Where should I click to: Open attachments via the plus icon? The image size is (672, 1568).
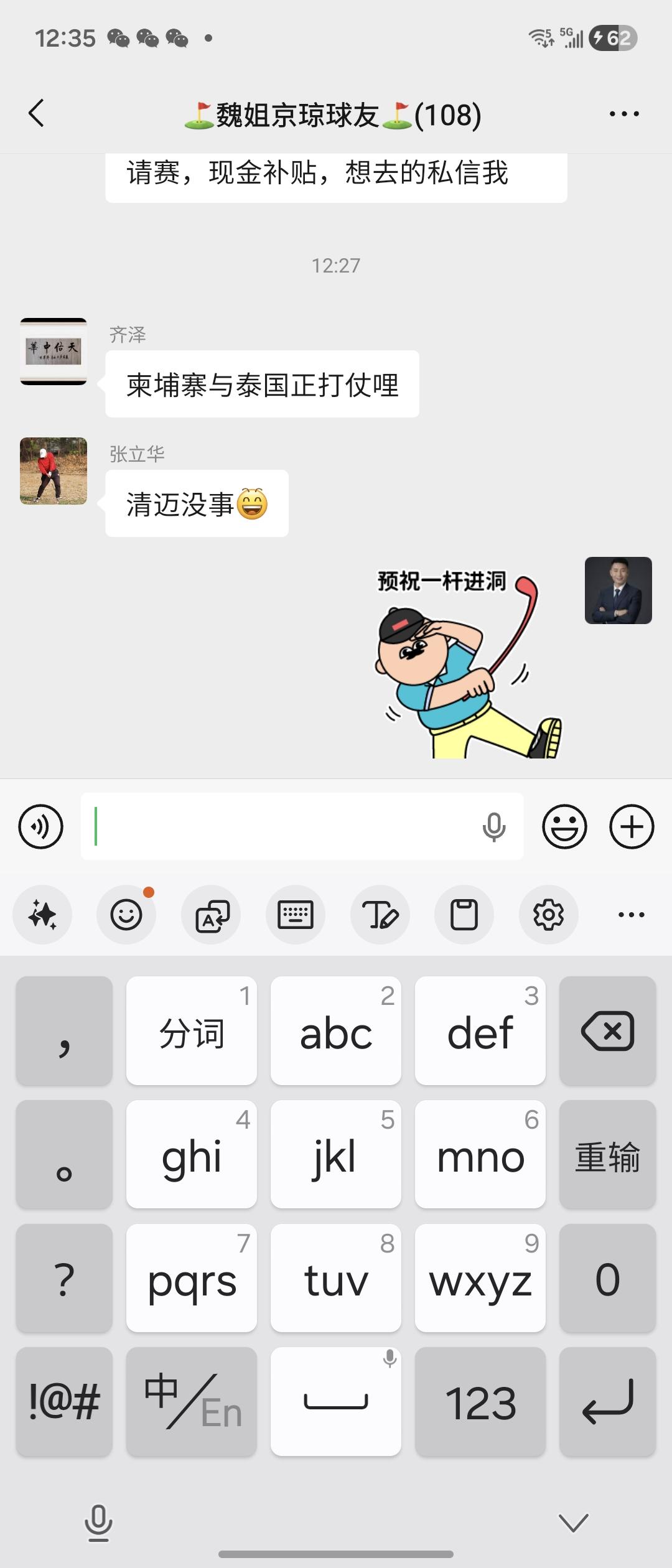point(631,828)
